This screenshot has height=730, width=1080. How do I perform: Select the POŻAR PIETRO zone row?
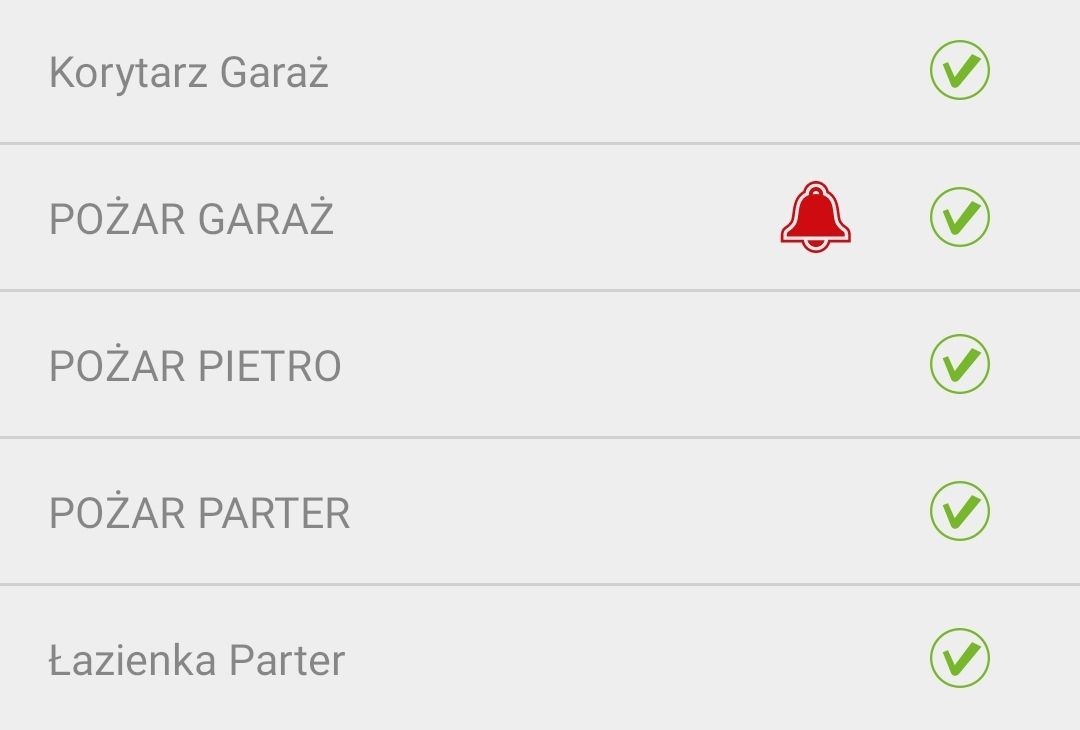[196, 366]
